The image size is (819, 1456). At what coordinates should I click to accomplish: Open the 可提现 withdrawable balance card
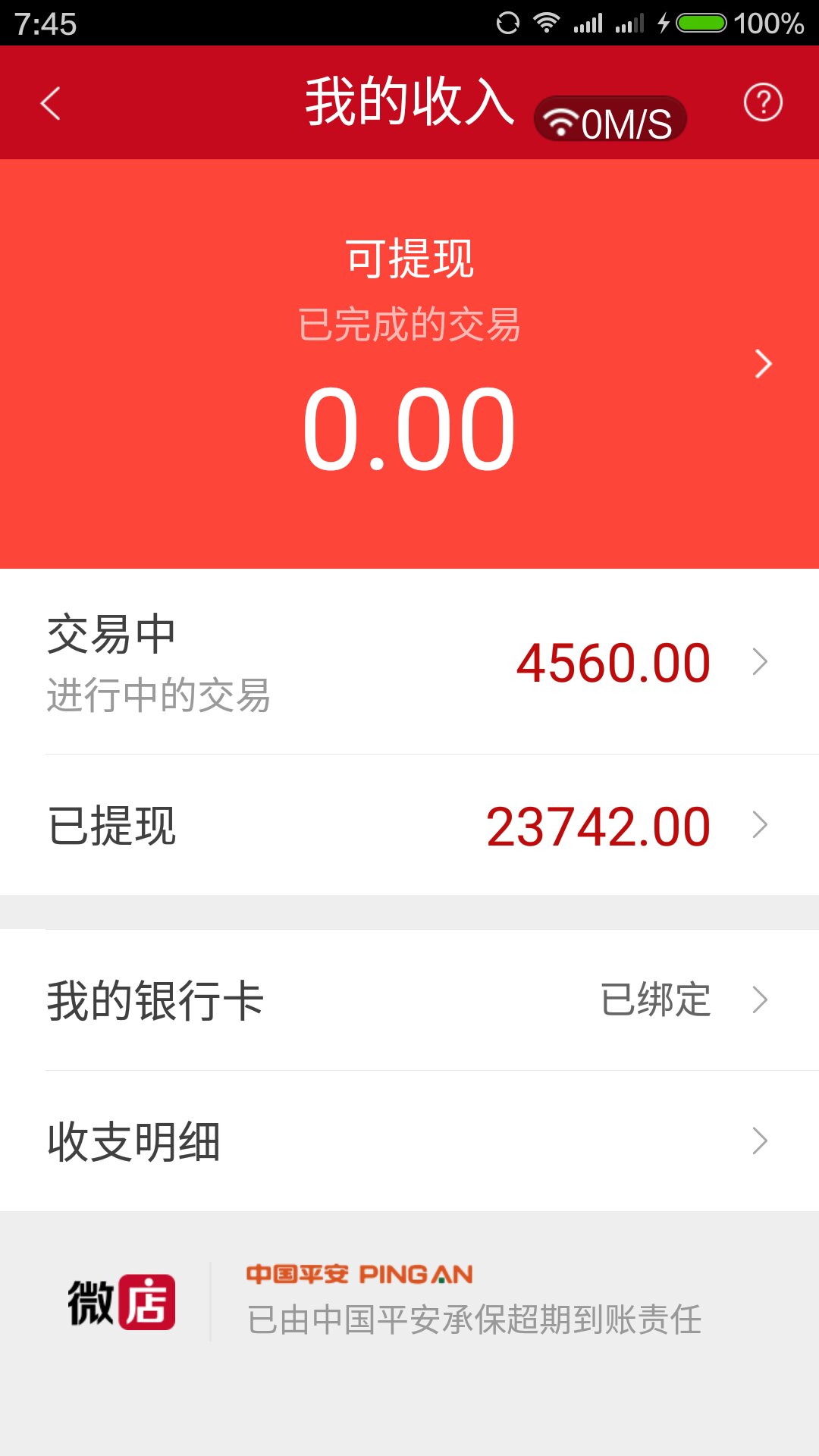(x=409, y=364)
